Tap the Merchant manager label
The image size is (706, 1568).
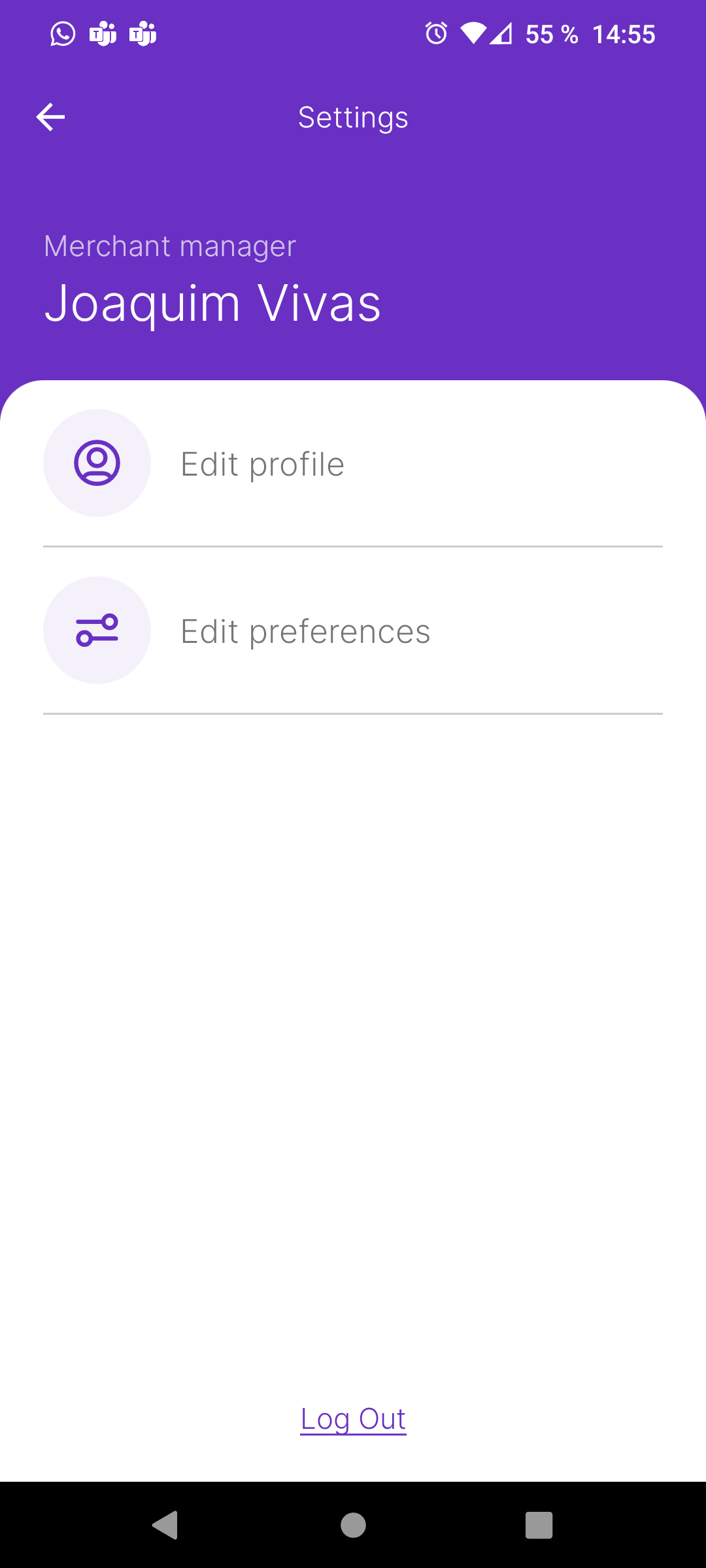click(x=169, y=246)
